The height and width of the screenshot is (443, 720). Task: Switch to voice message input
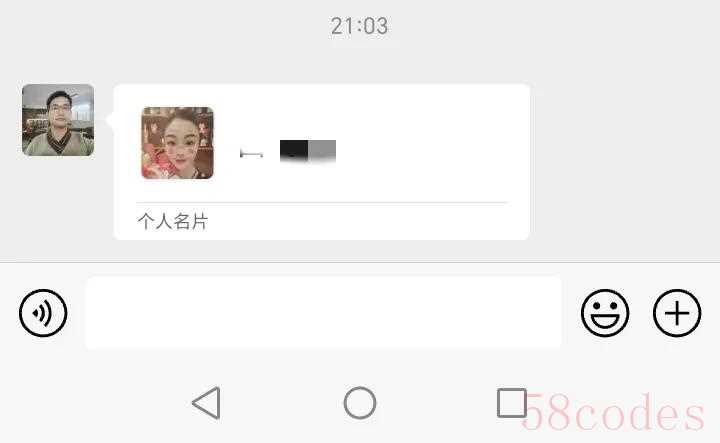[43, 314]
